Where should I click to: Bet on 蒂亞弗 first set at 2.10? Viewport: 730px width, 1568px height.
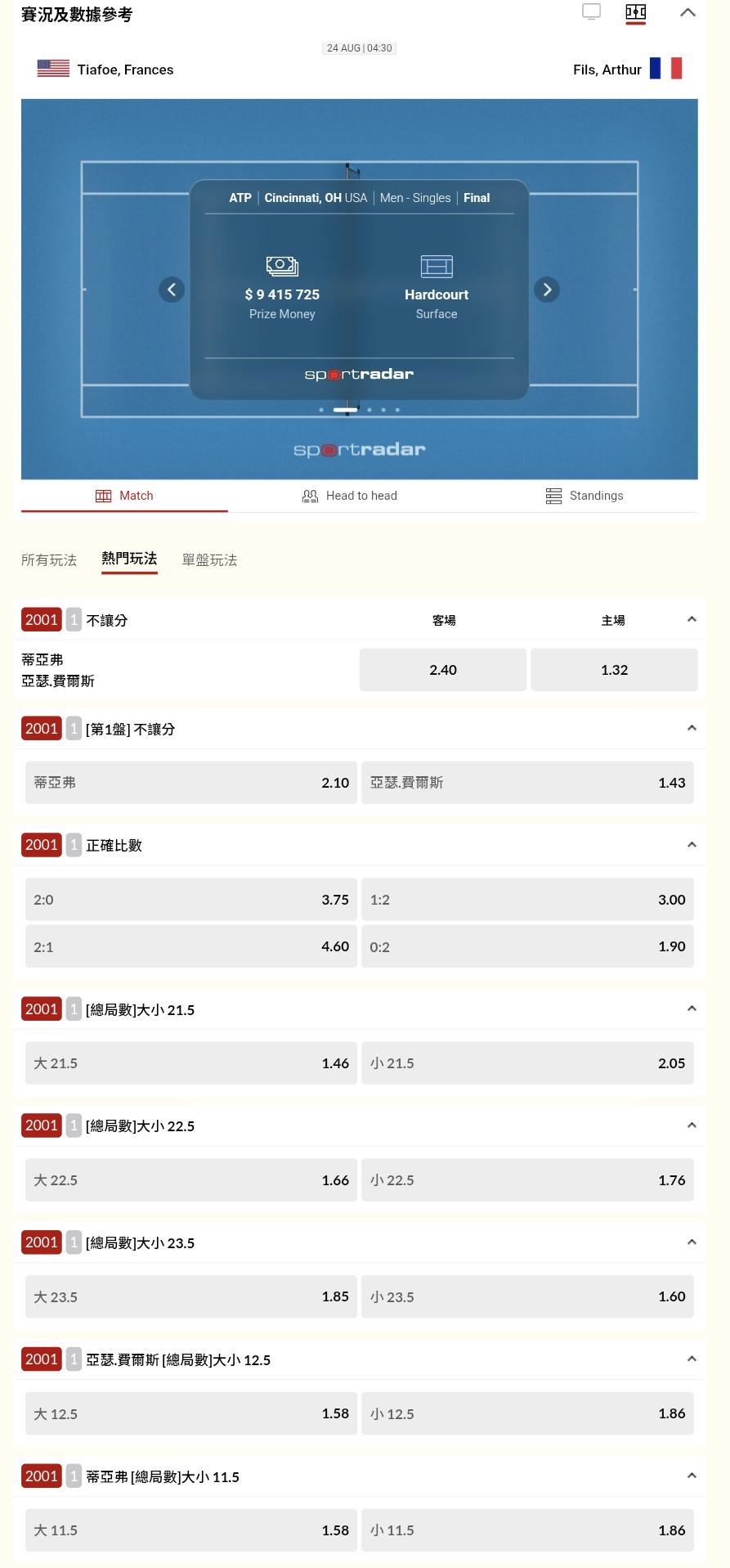[x=191, y=783]
